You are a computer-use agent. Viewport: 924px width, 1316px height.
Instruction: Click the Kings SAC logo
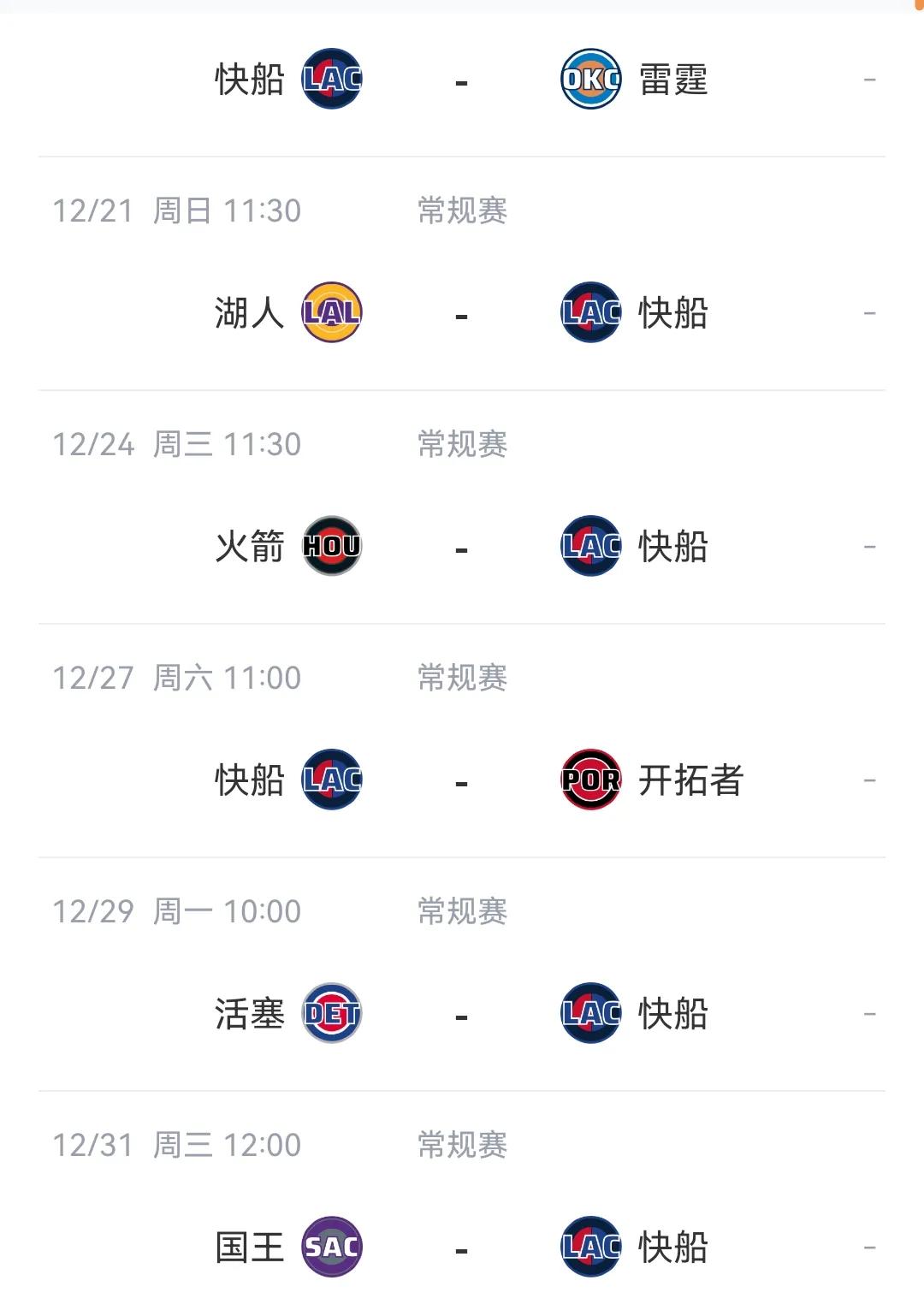point(332,1245)
